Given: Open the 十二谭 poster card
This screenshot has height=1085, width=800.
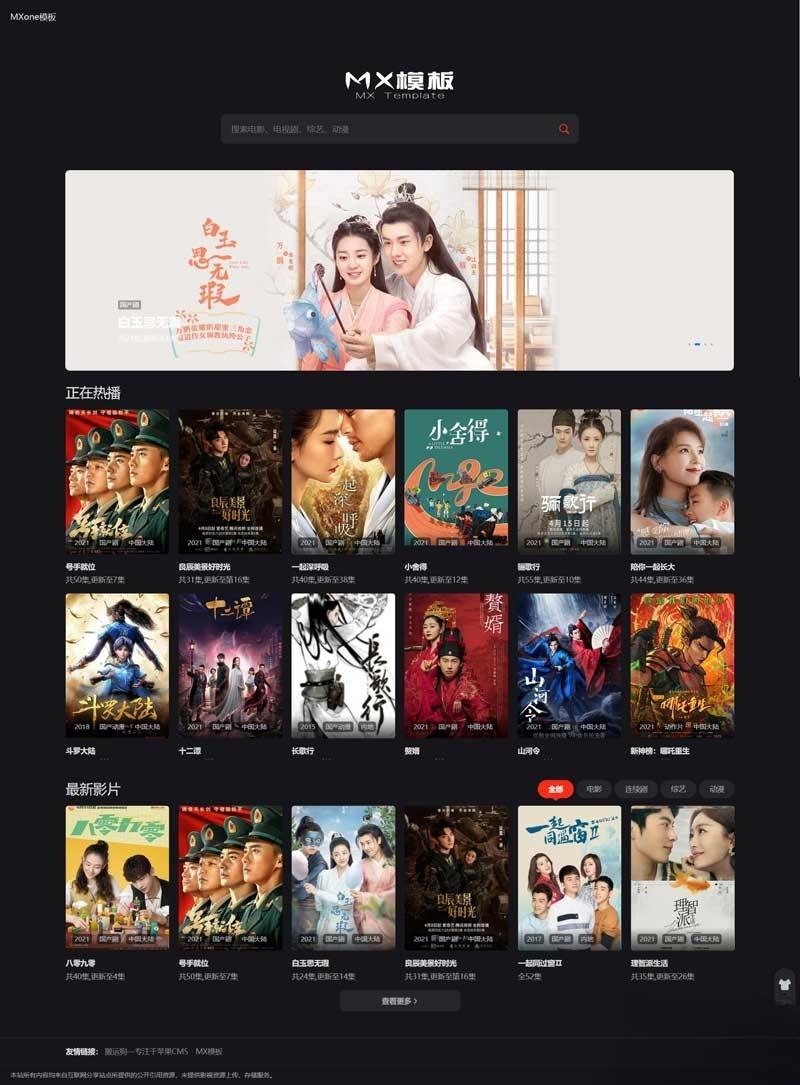Looking at the screenshot, I should (x=230, y=665).
